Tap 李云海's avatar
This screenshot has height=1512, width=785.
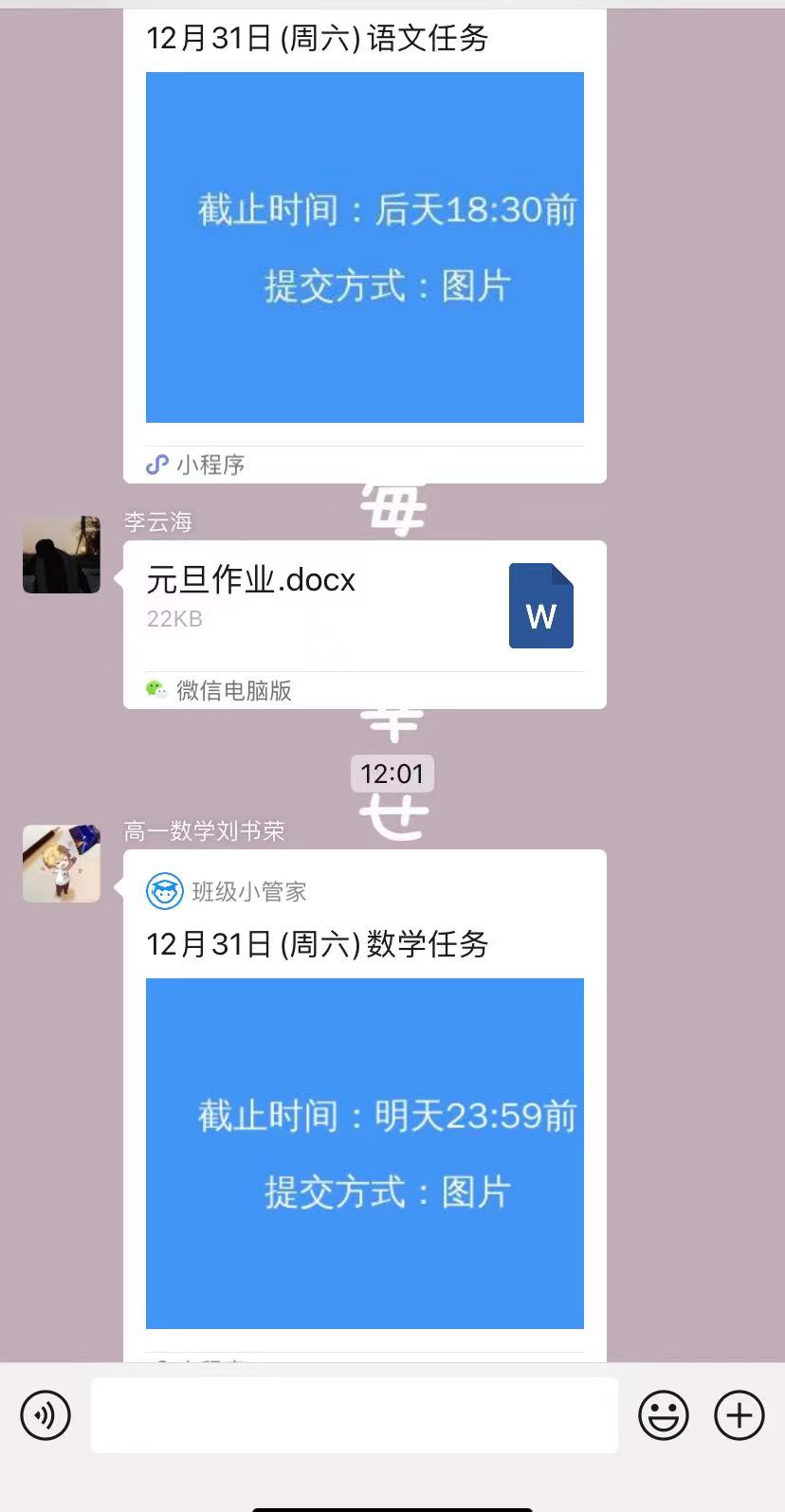(62, 555)
